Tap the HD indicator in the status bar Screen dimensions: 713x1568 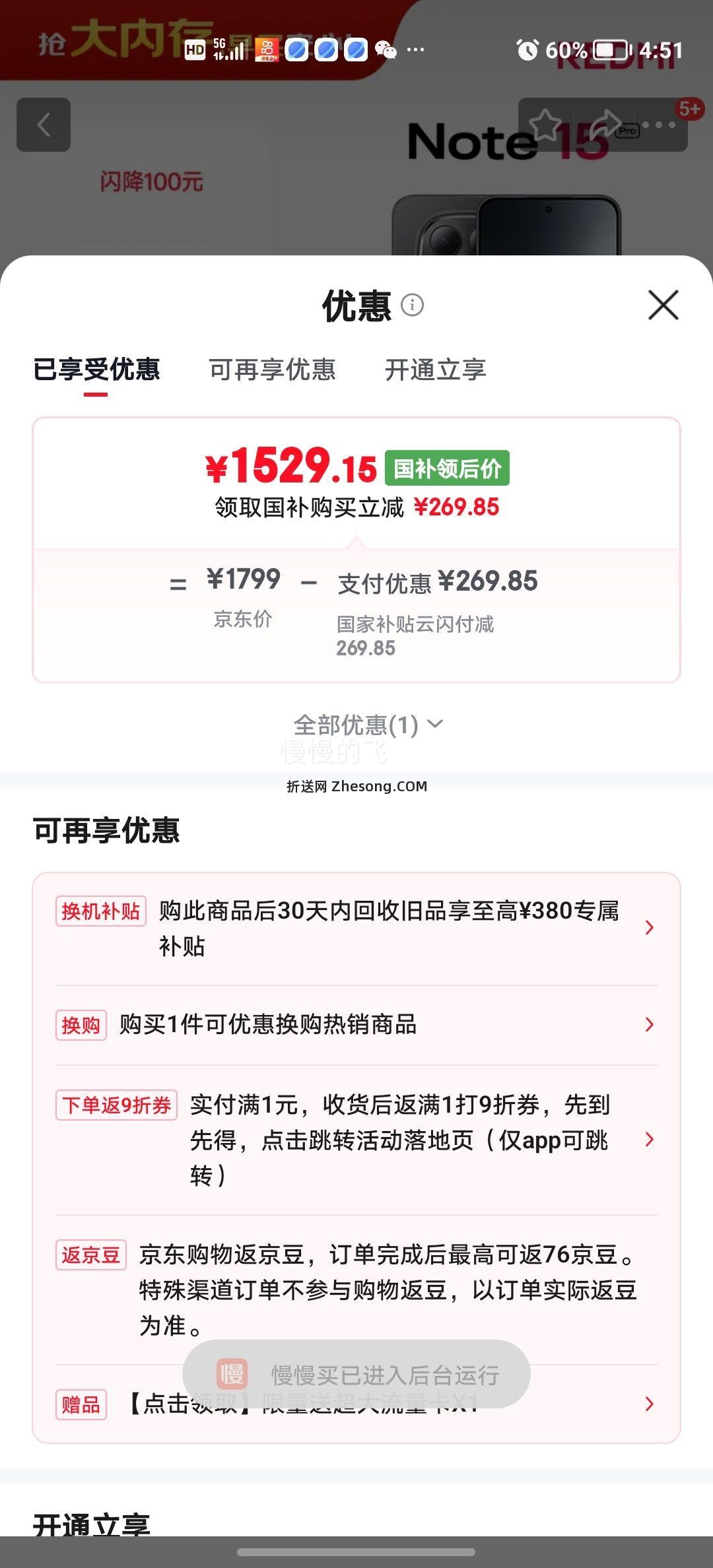193,49
